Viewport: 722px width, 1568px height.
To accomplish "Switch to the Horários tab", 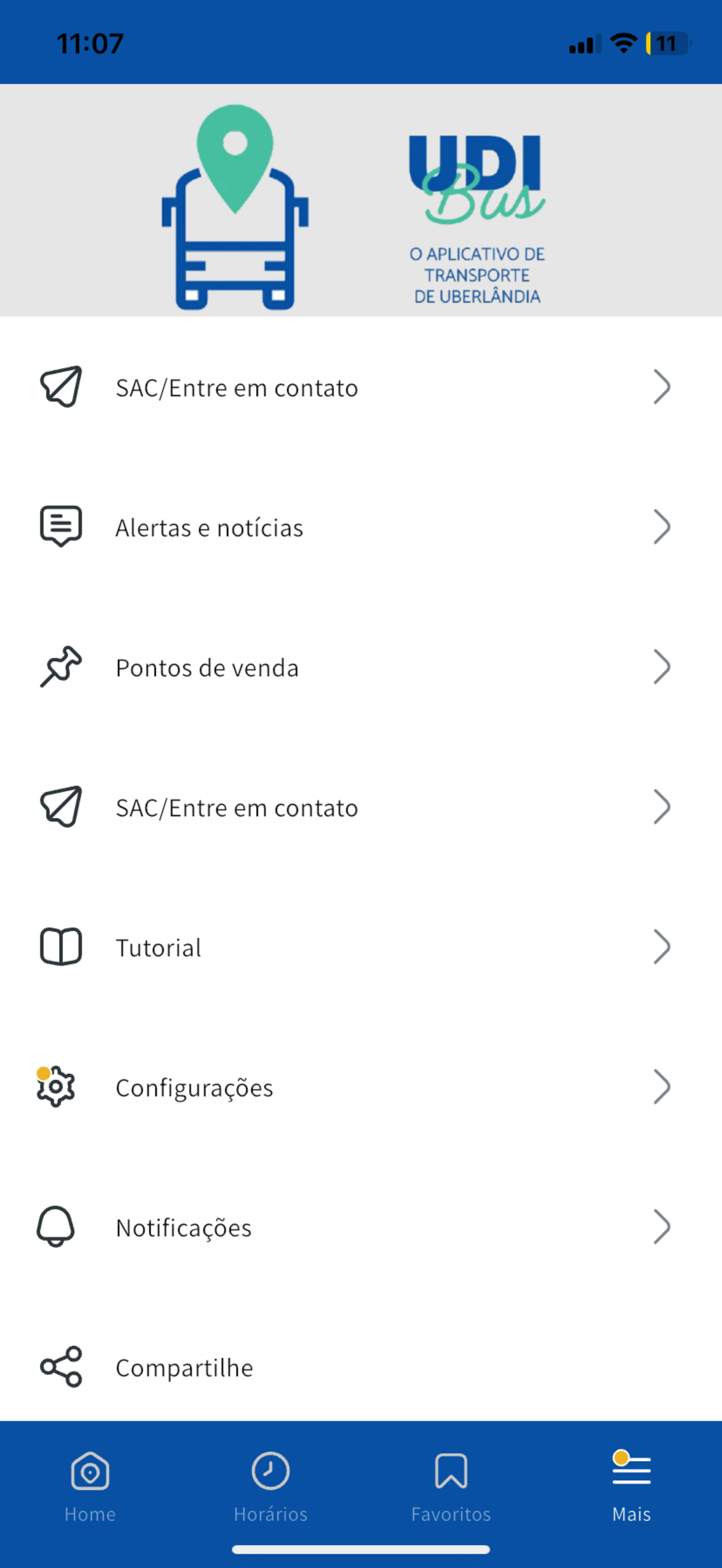I will tap(270, 1487).
